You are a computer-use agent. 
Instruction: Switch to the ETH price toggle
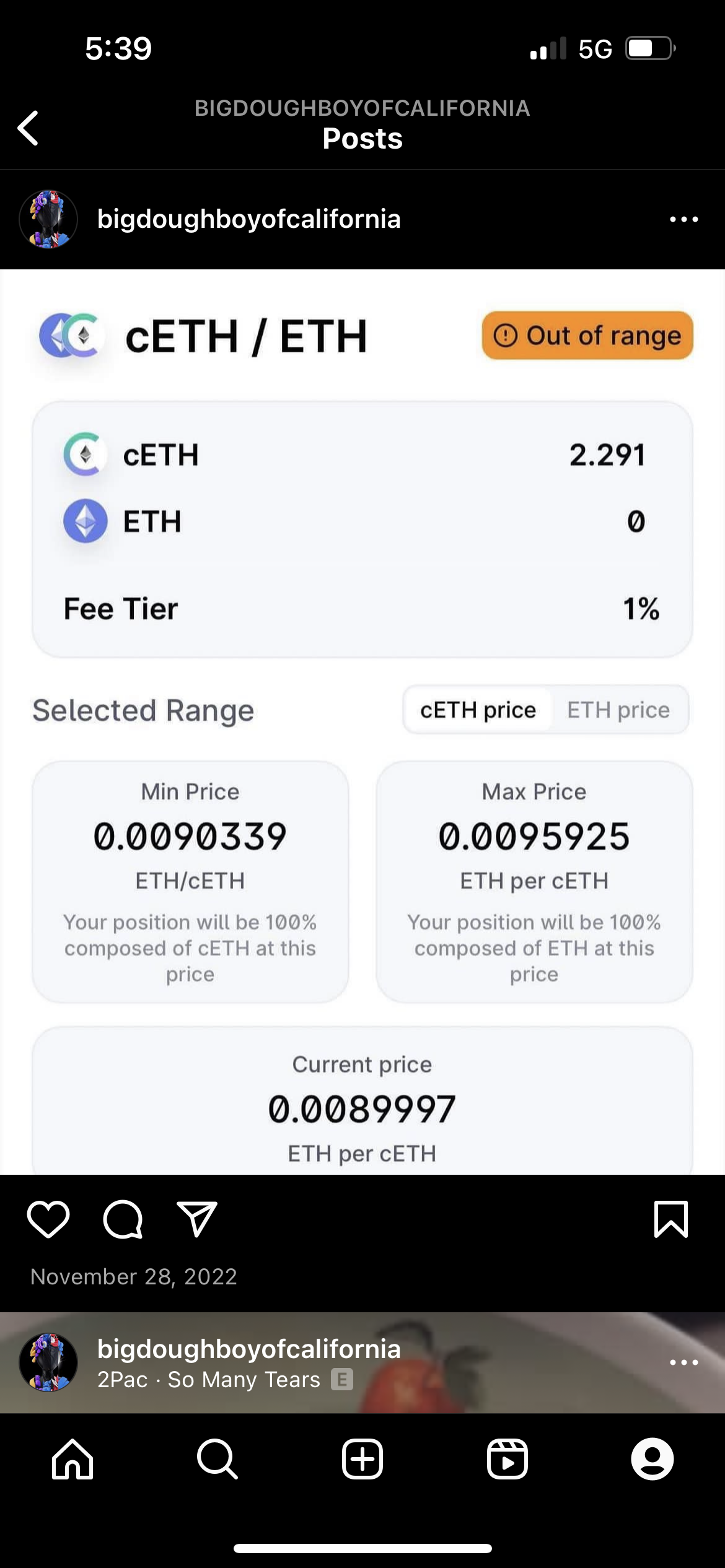tap(618, 710)
